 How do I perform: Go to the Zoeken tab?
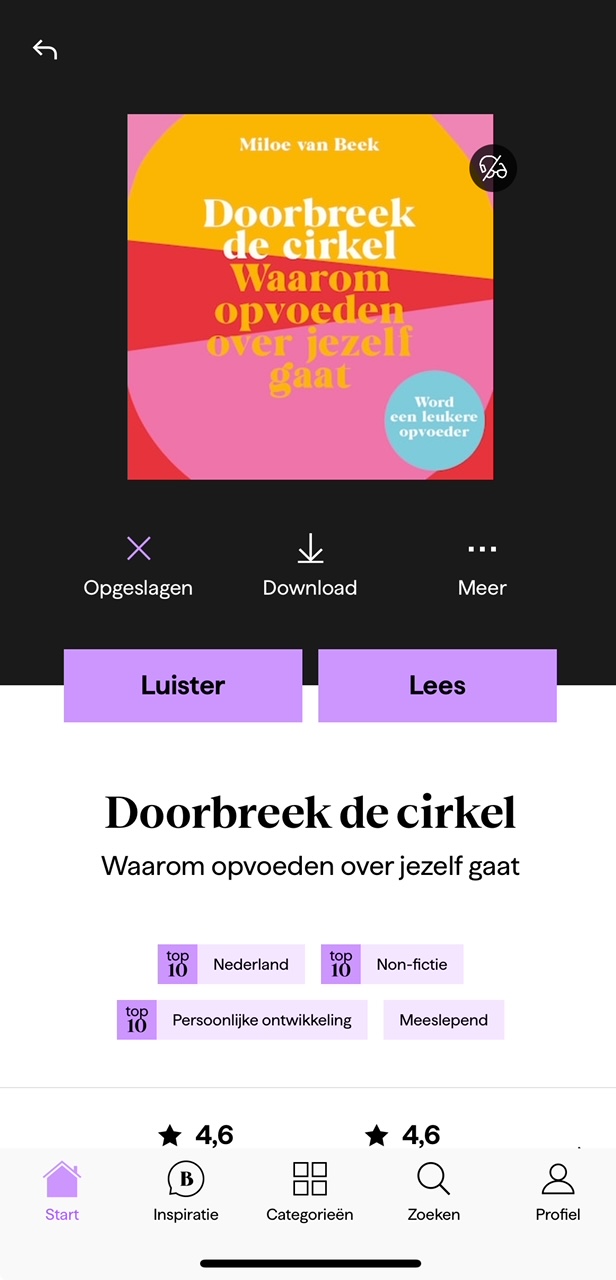pyautogui.click(x=434, y=1191)
